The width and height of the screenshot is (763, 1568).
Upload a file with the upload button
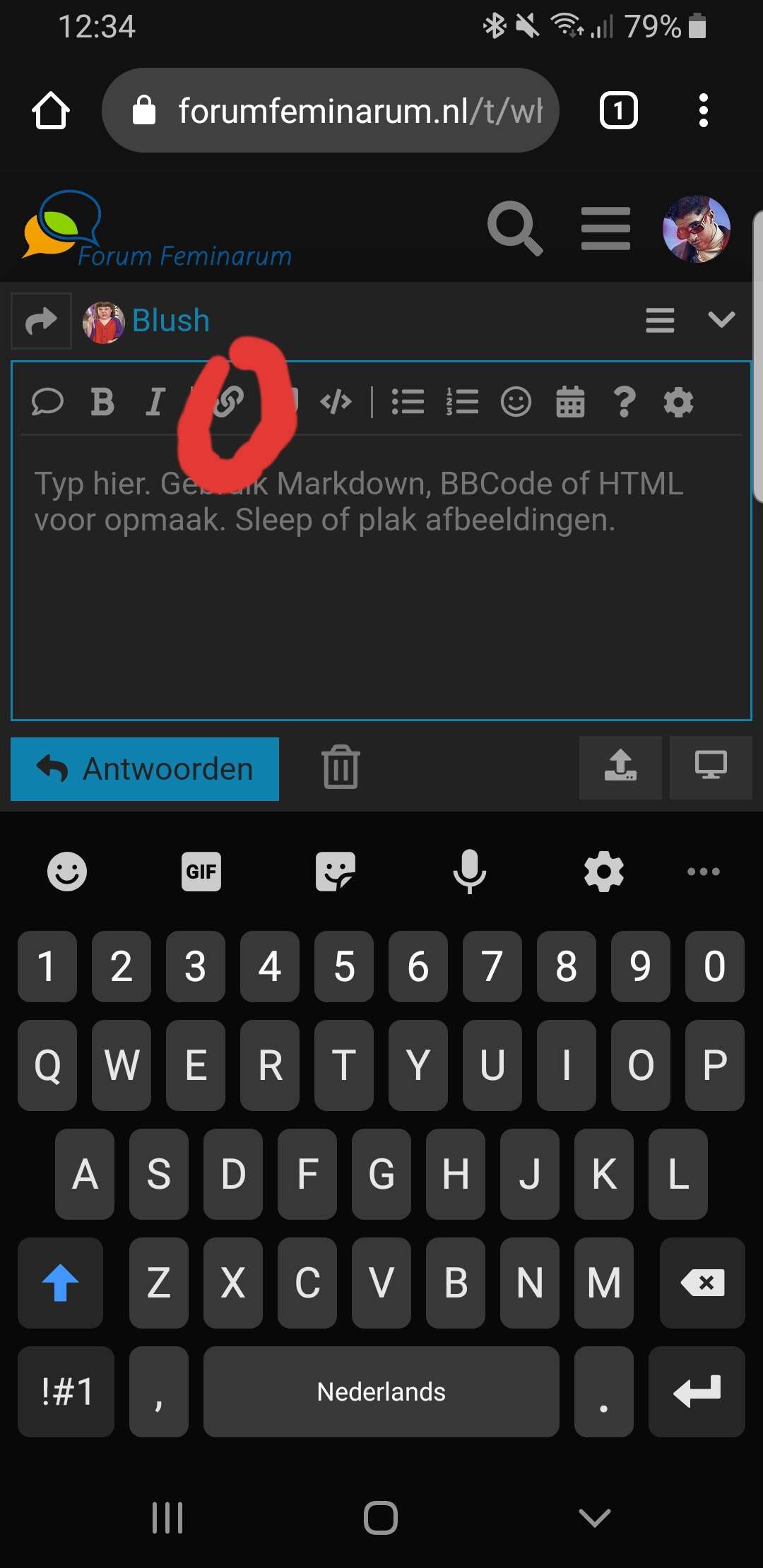620,767
